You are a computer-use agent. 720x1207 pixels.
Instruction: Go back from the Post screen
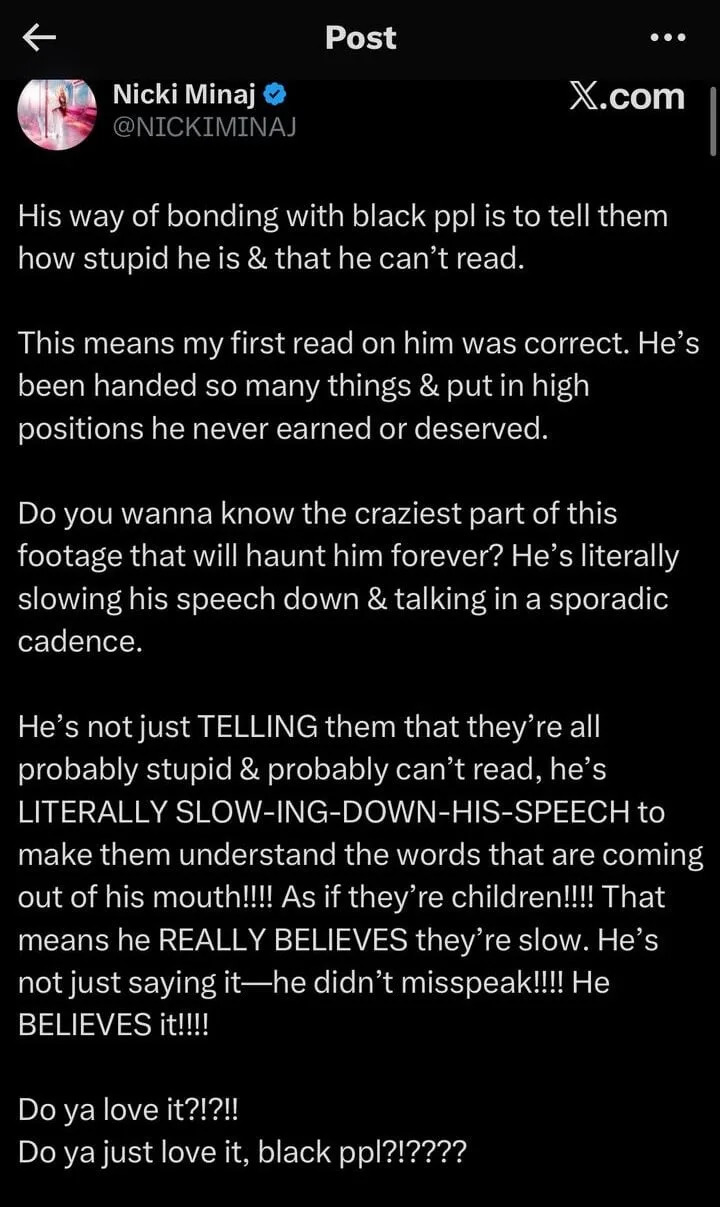click(39, 38)
